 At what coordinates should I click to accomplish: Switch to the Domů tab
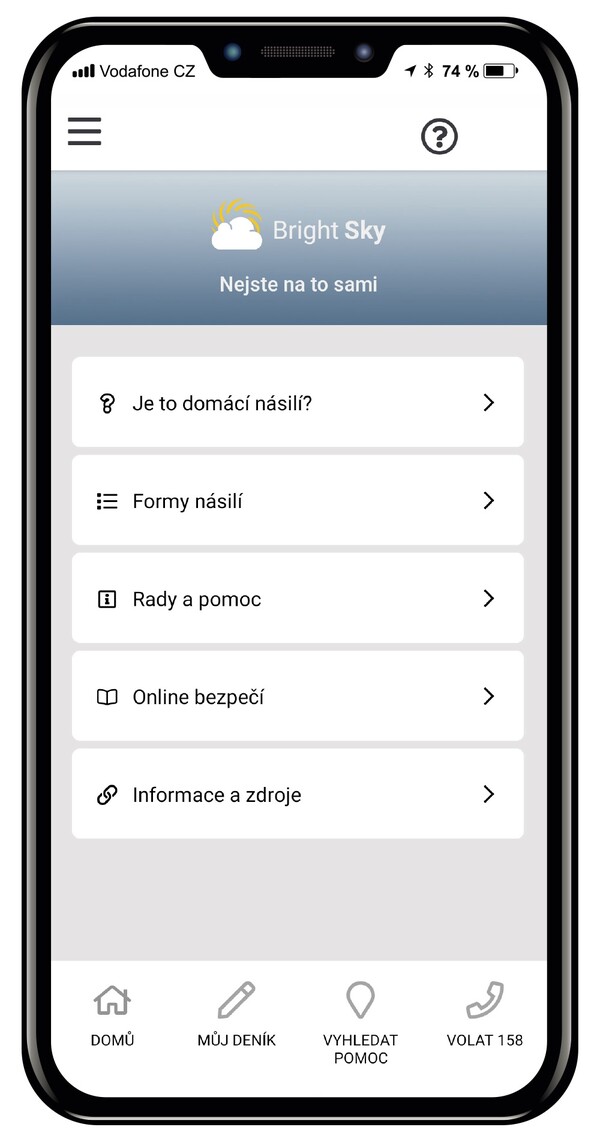tap(112, 1015)
